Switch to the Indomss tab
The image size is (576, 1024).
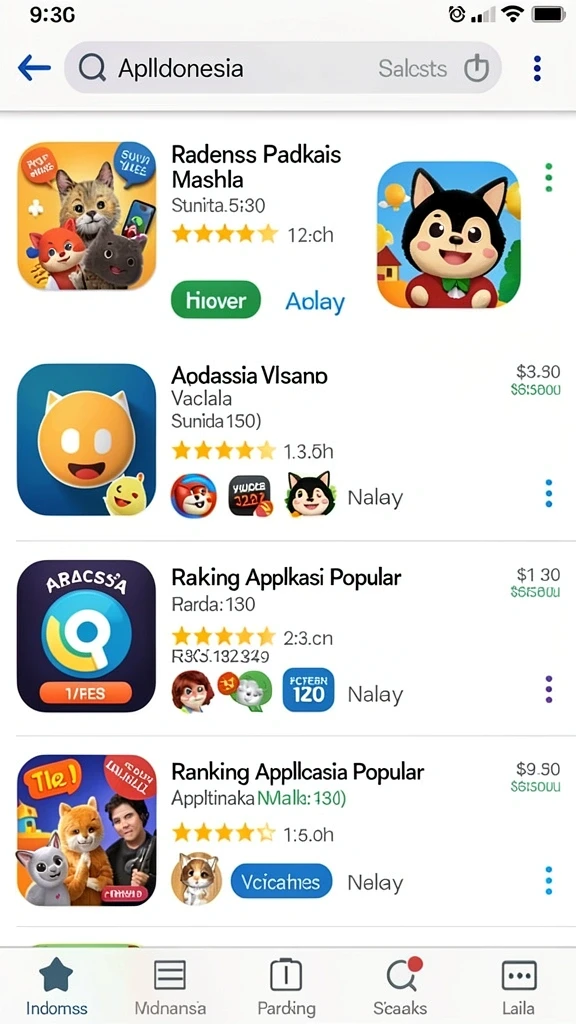[56, 987]
